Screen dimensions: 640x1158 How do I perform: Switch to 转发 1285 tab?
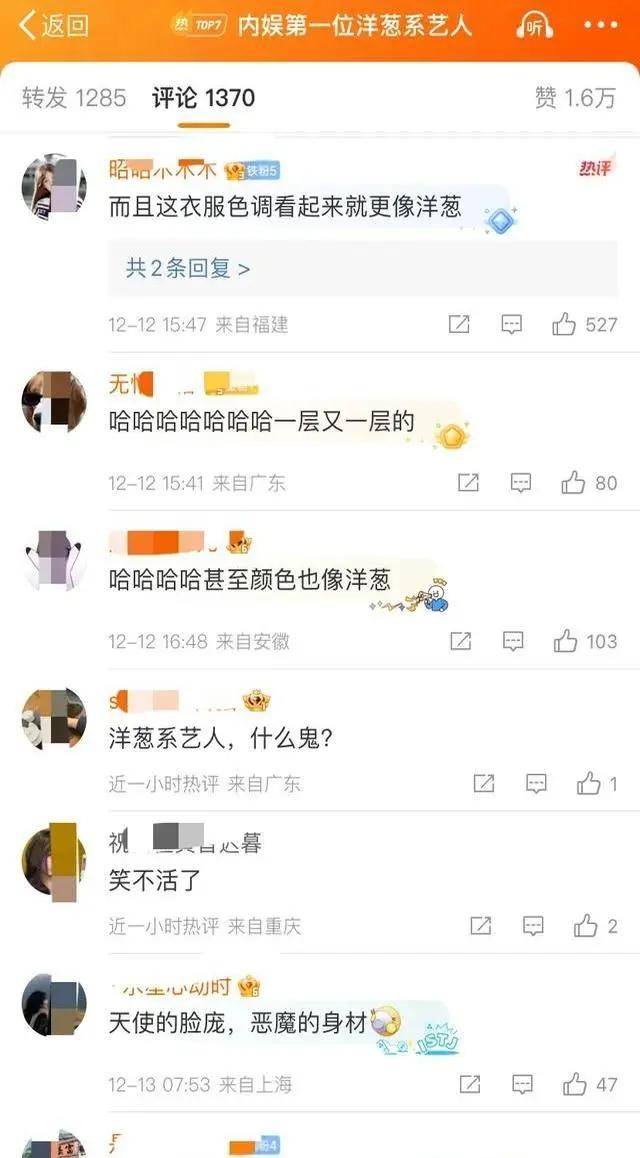pos(74,97)
